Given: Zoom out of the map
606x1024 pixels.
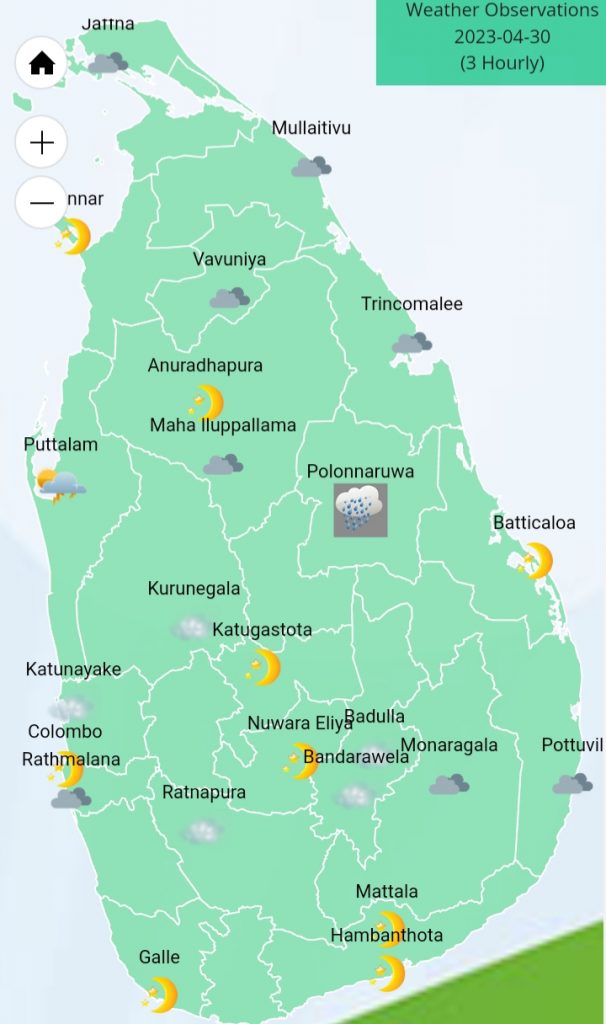Looking at the screenshot, I should [x=41, y=203].
